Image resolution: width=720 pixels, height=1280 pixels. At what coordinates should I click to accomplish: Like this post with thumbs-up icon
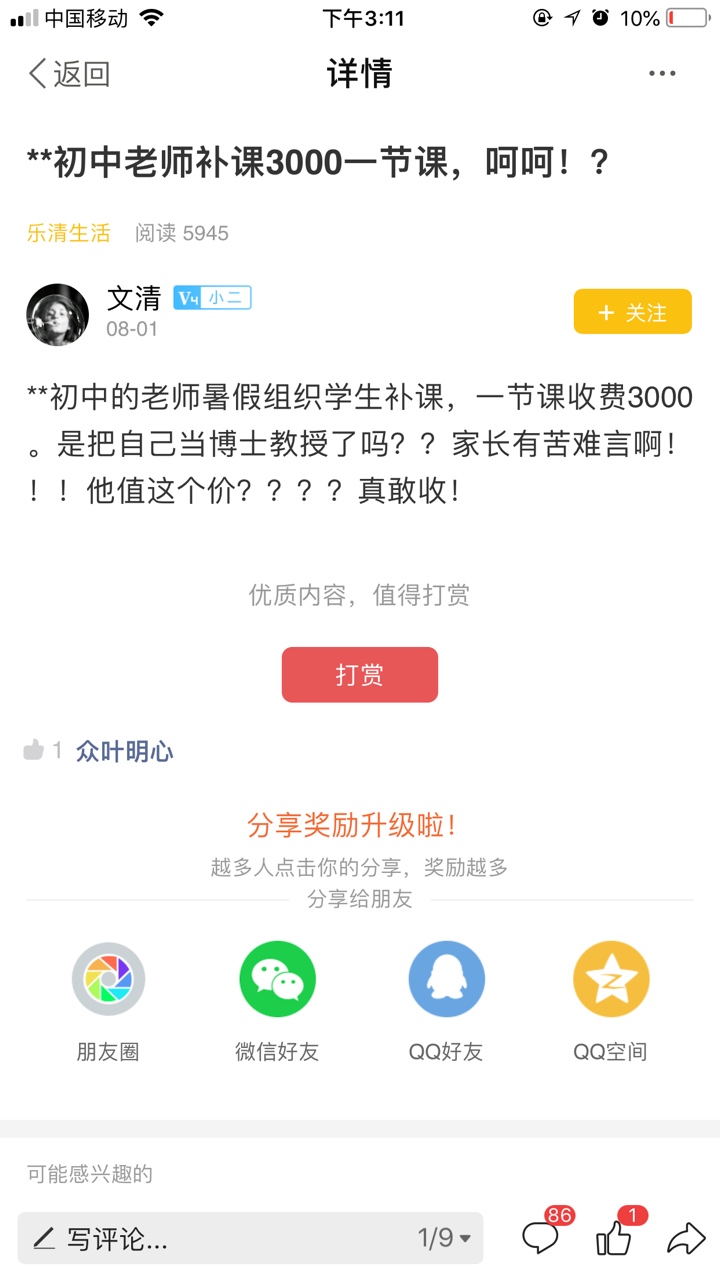coord(615,1238)
